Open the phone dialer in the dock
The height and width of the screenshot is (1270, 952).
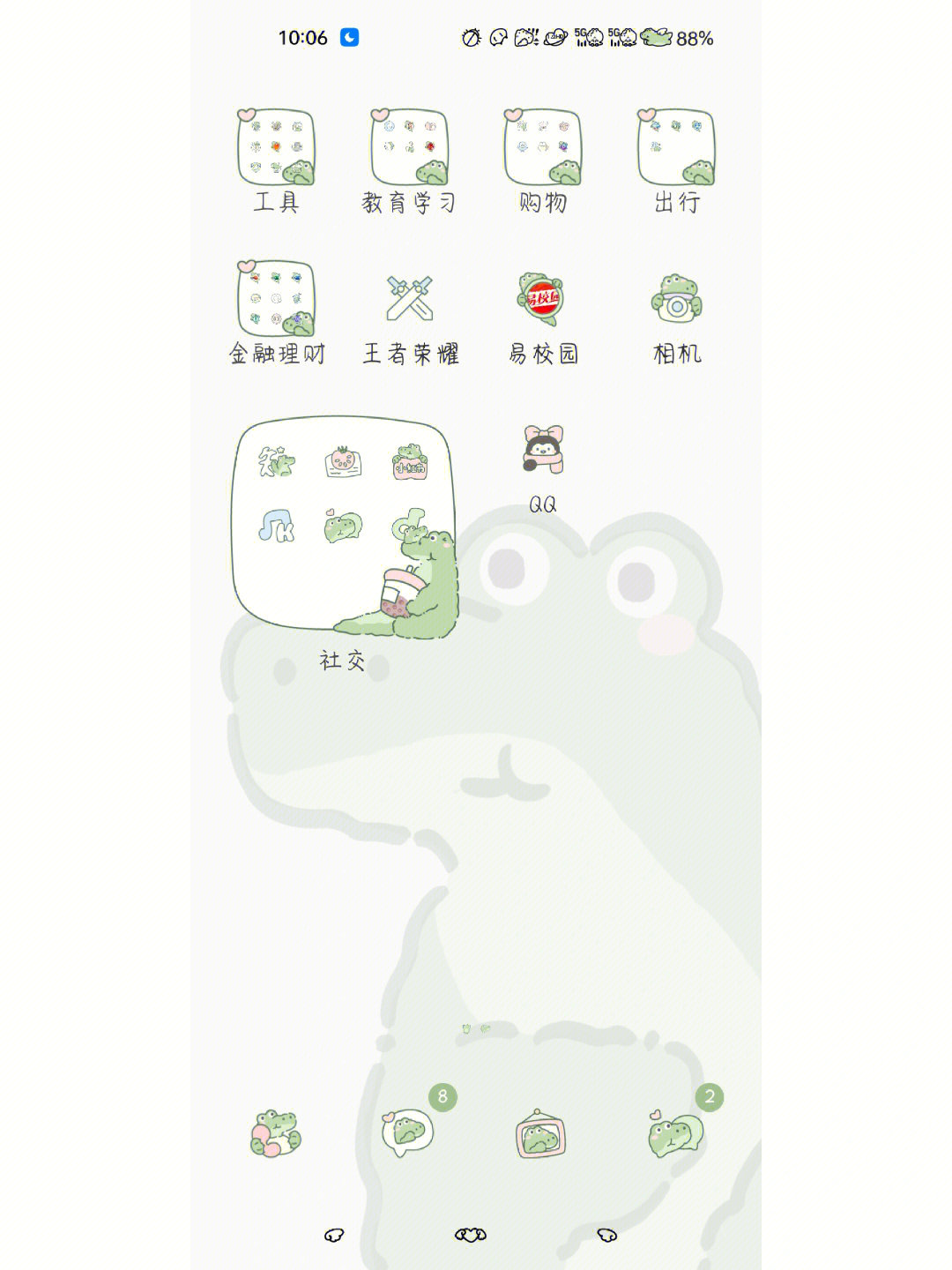pyautogui.click(x=276, y=1134)
